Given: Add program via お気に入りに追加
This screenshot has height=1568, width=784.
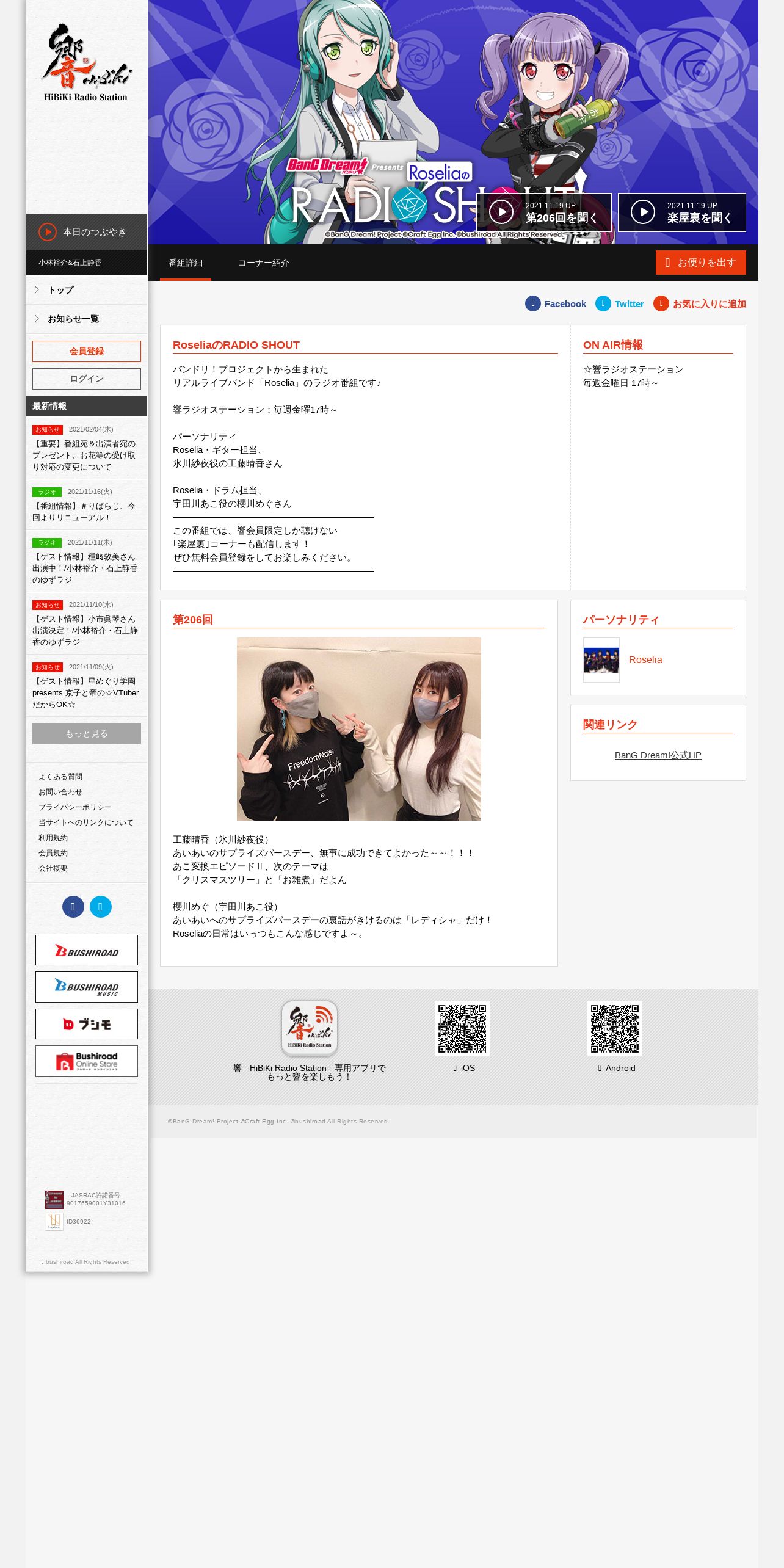Looking at the screenshot, I should click(700, 303).
